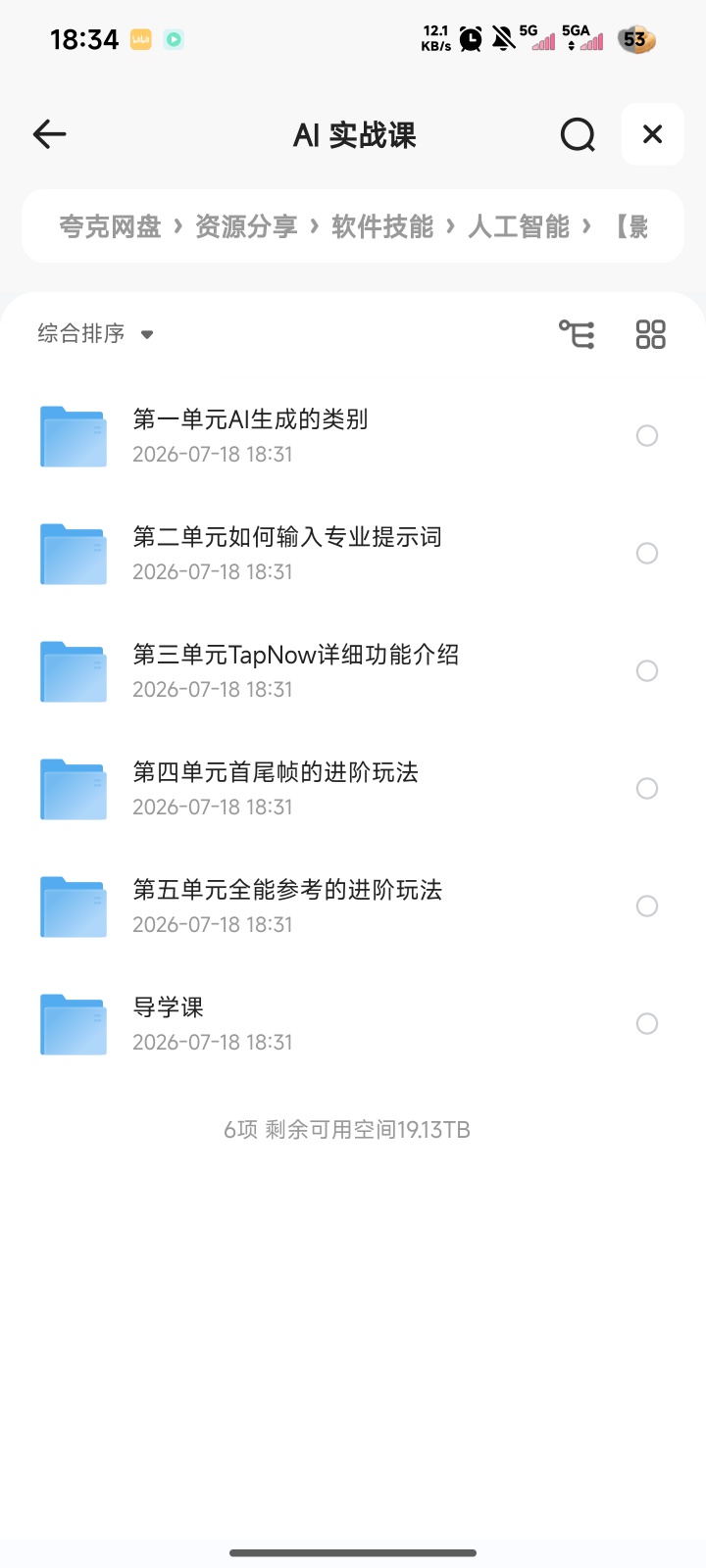The image size is (706, 1568).
Task: Jump to 资源分享 in the breadcrumb
Action: pyautogui.click(x=246, y=226)
